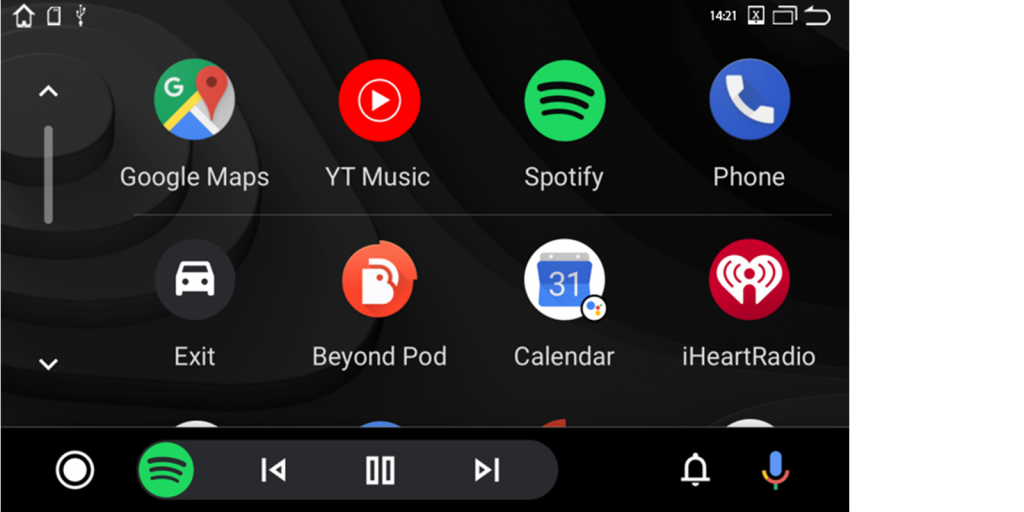Viewport: 1024px width, 512px height.
Task: Open Spotify from the media bar
Action: coord(166,470)
